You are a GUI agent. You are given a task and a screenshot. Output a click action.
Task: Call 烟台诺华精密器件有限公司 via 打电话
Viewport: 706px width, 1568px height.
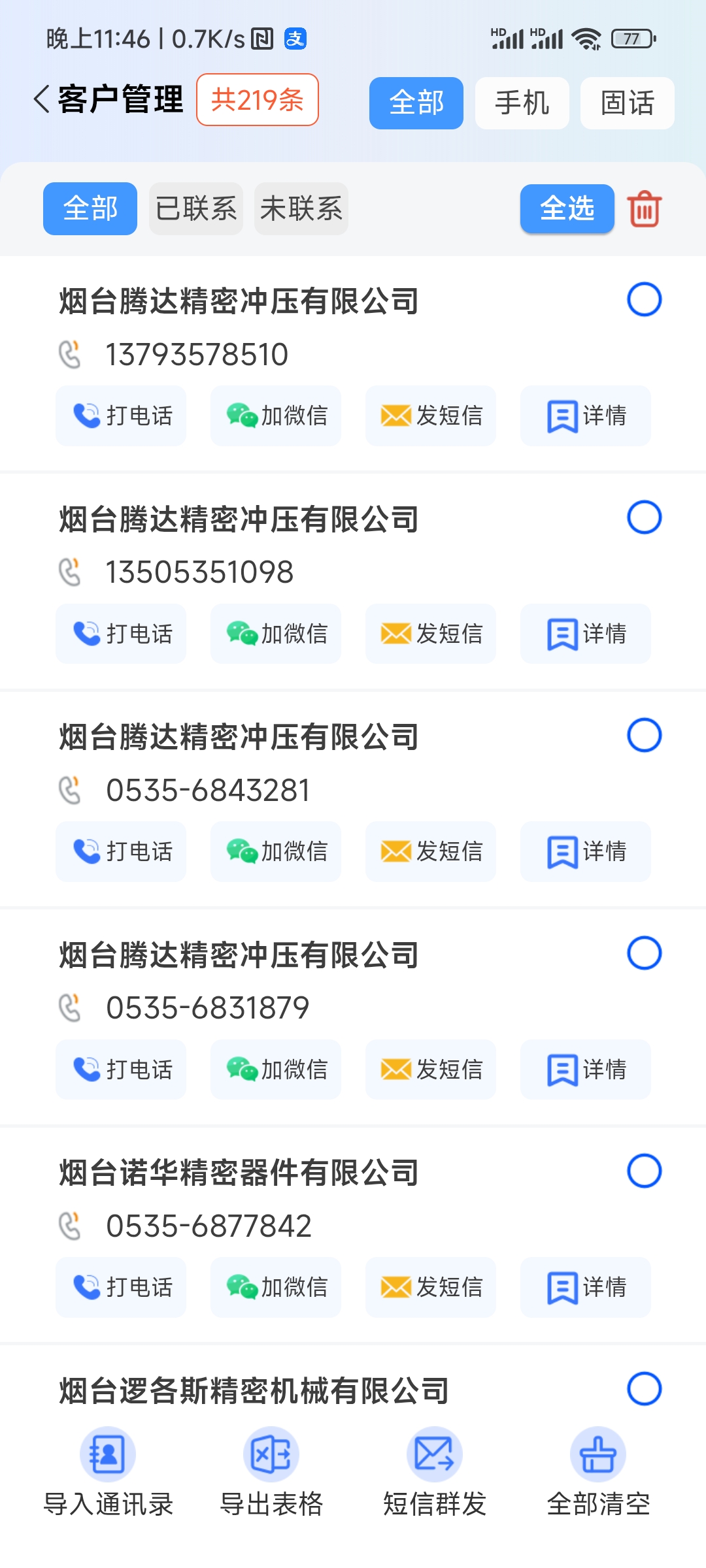tap(121, 1287)
